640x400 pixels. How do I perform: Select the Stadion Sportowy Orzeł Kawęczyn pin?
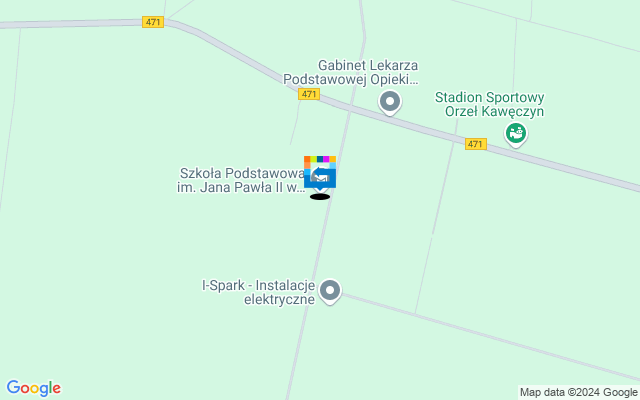[x=516, y=133]
